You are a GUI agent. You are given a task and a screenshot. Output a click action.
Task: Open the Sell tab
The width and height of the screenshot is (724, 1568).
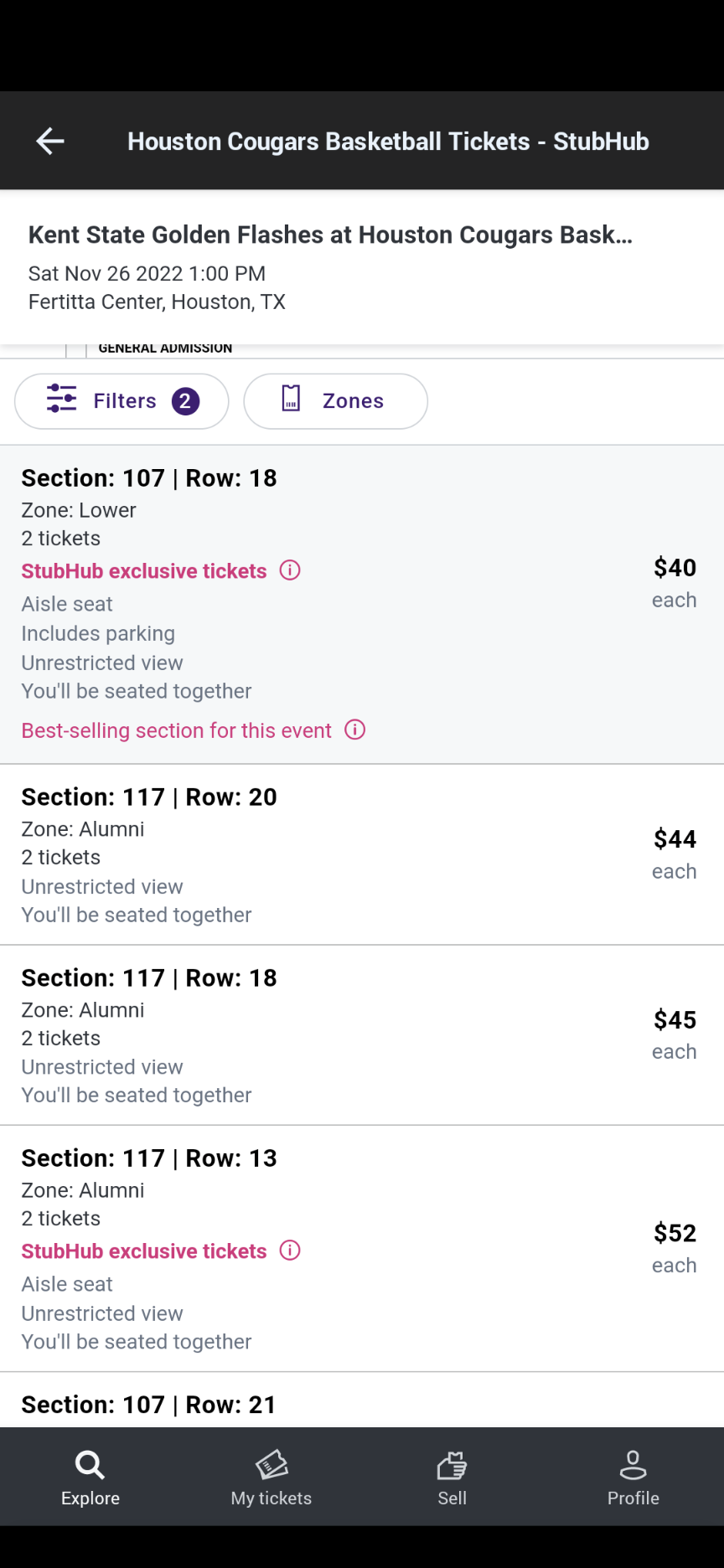(x=452, y=1478)
